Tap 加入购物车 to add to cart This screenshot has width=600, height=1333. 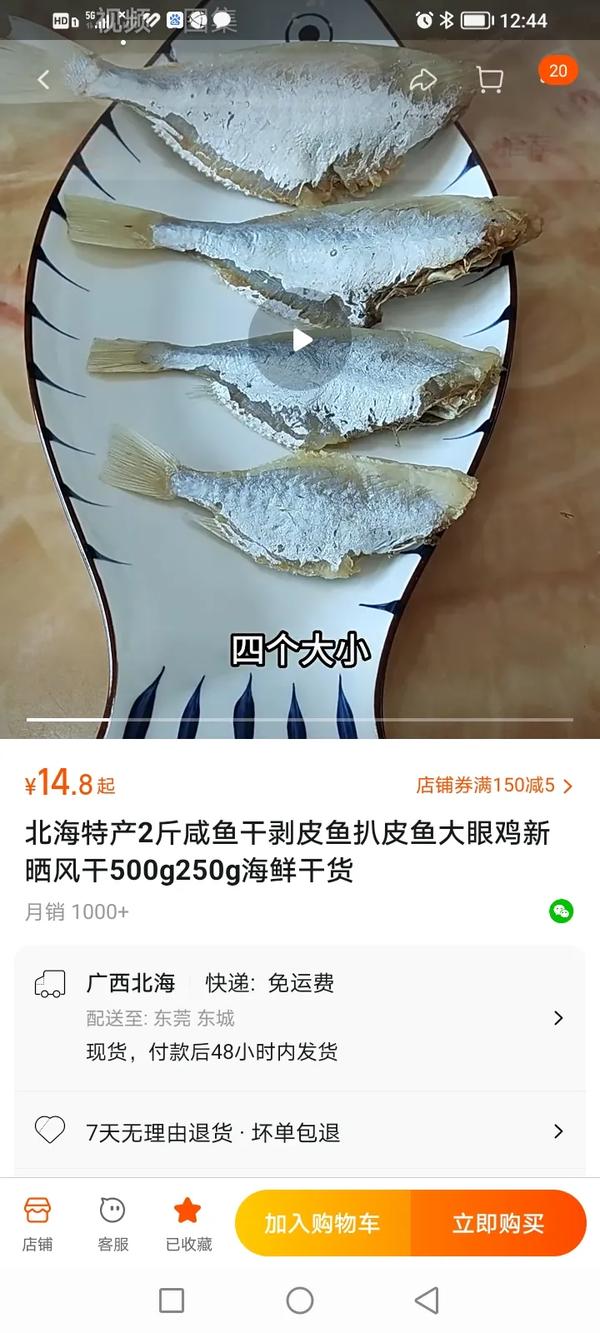(322, 1223)
